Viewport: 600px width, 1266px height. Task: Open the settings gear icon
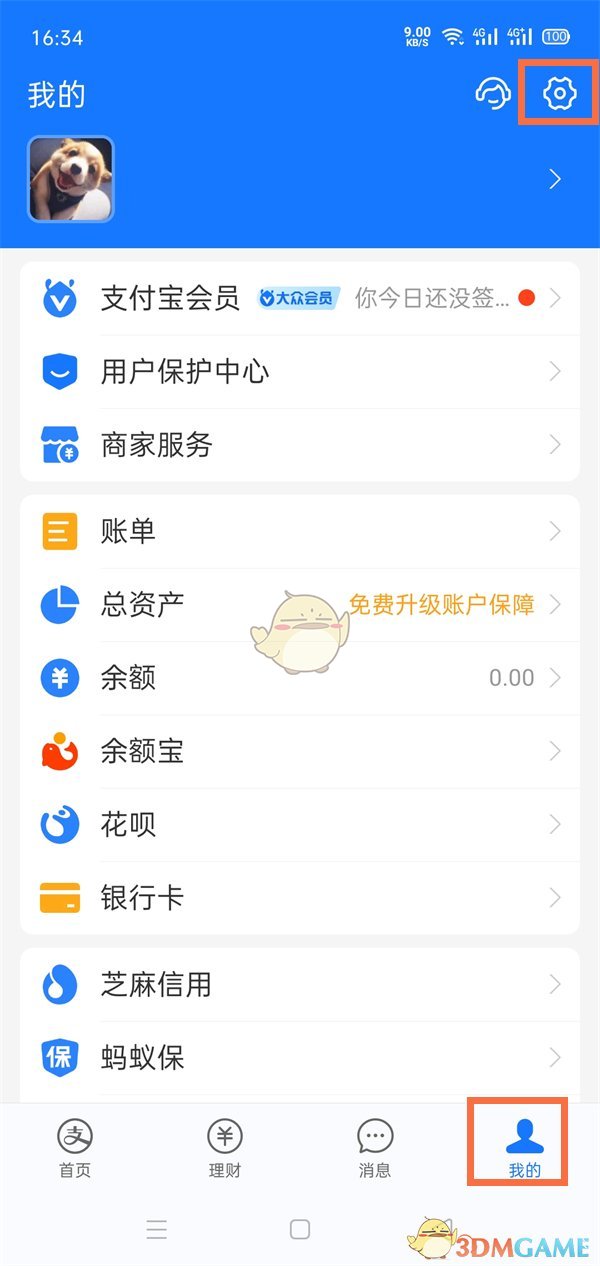click(x=559, y=94)
